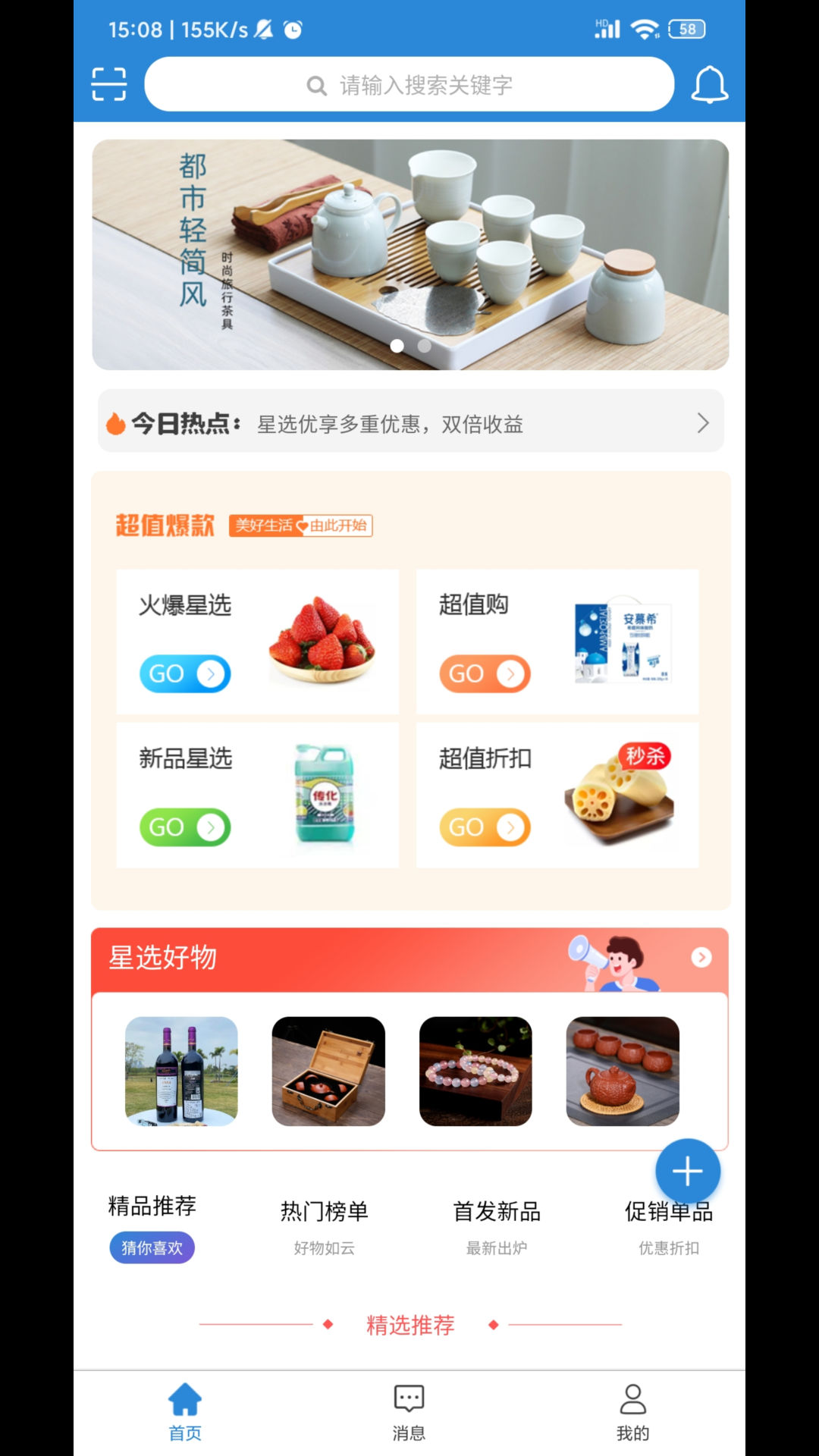Toggle the 猜你喜欢 badge under 精品推荐
The width and height of the screenshot is (819, 1456).
click(152, 1247)
